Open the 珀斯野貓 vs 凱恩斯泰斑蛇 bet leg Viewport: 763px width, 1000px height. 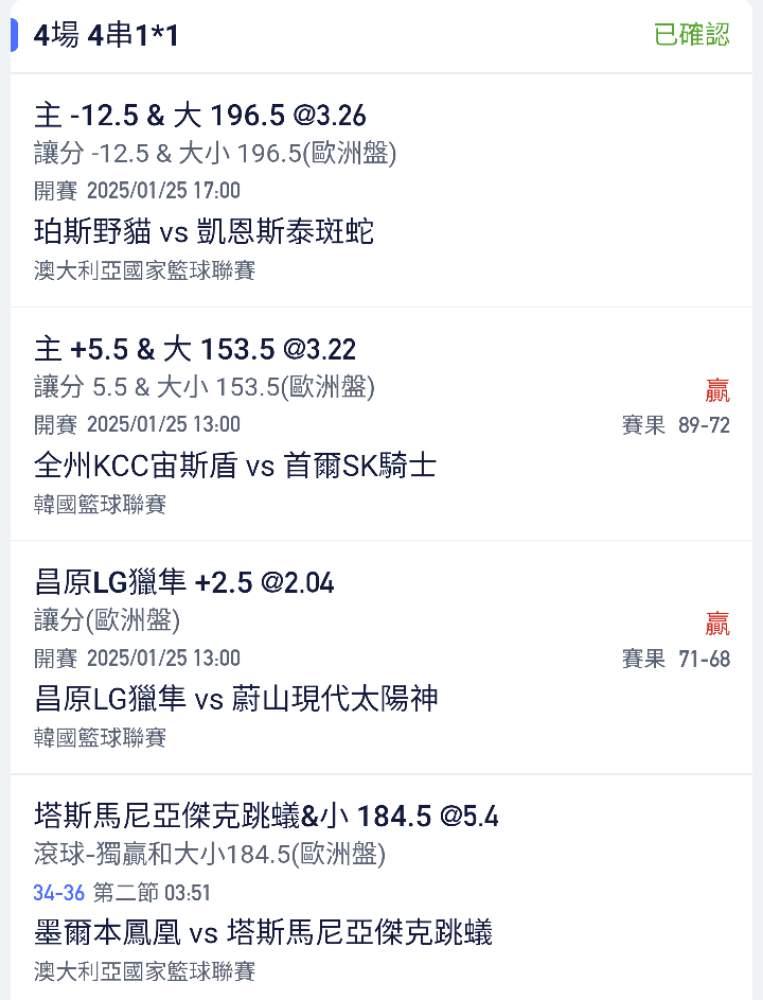coord(381,190)
